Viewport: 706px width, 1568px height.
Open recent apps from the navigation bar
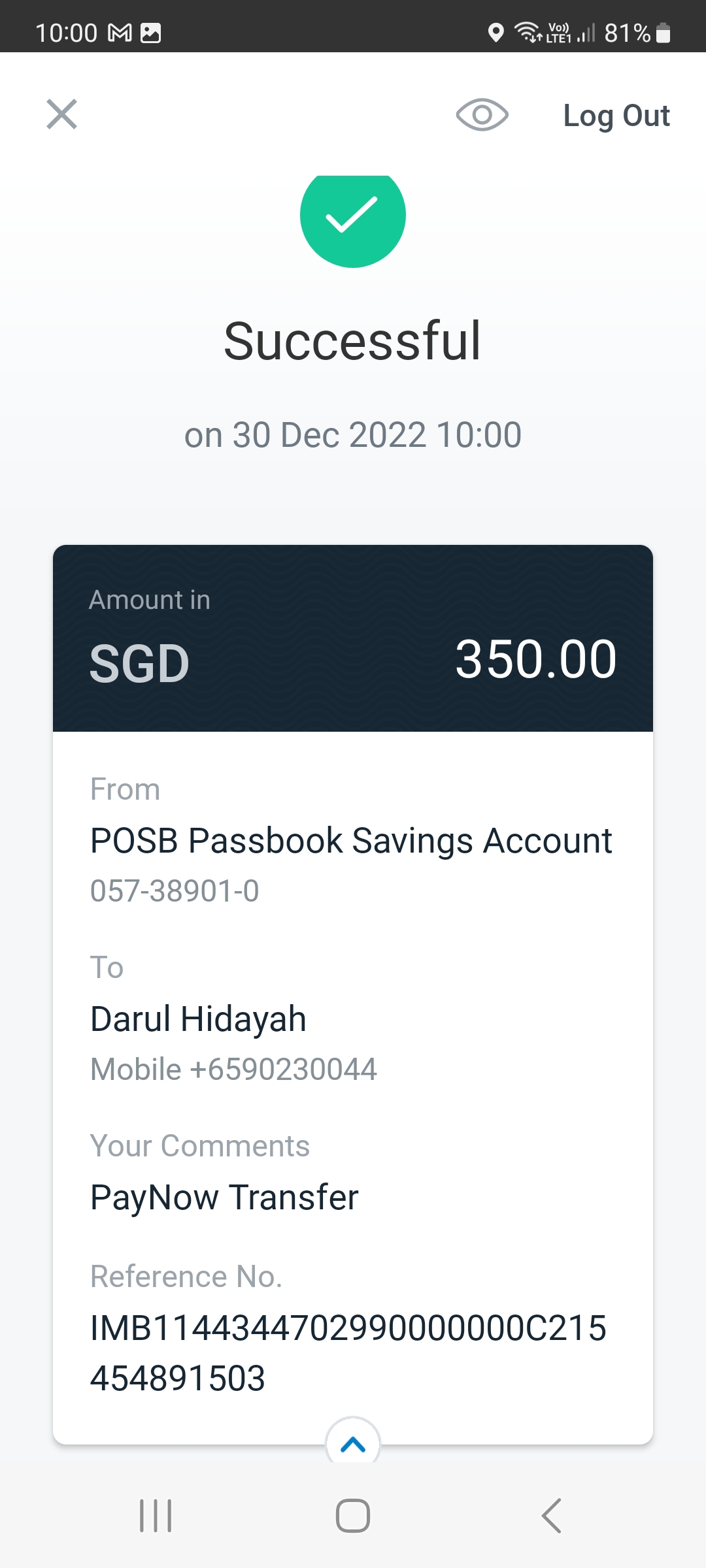(x=156, y=1515)
